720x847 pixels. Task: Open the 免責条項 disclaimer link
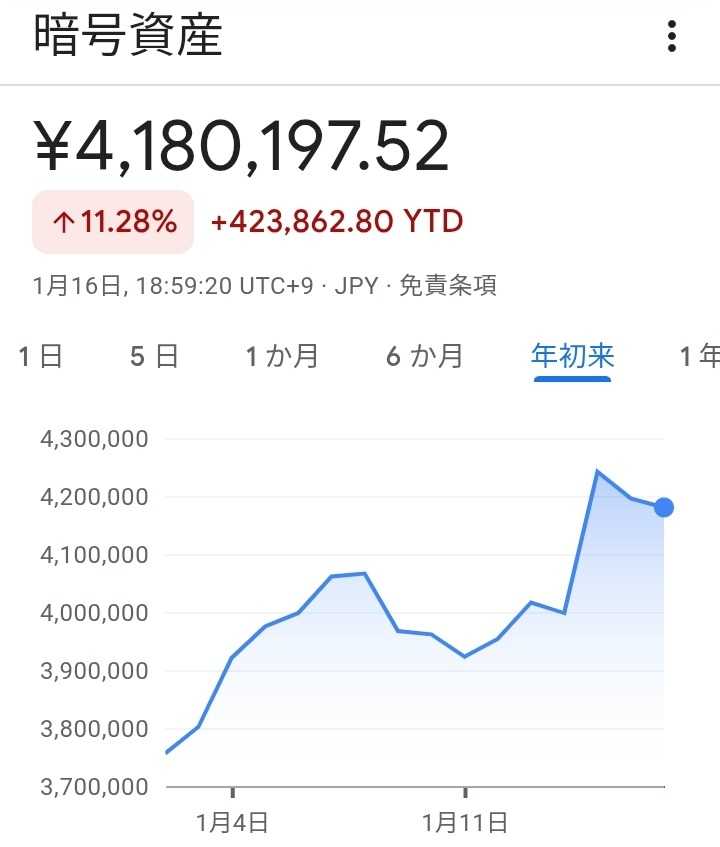click(448, 286)
